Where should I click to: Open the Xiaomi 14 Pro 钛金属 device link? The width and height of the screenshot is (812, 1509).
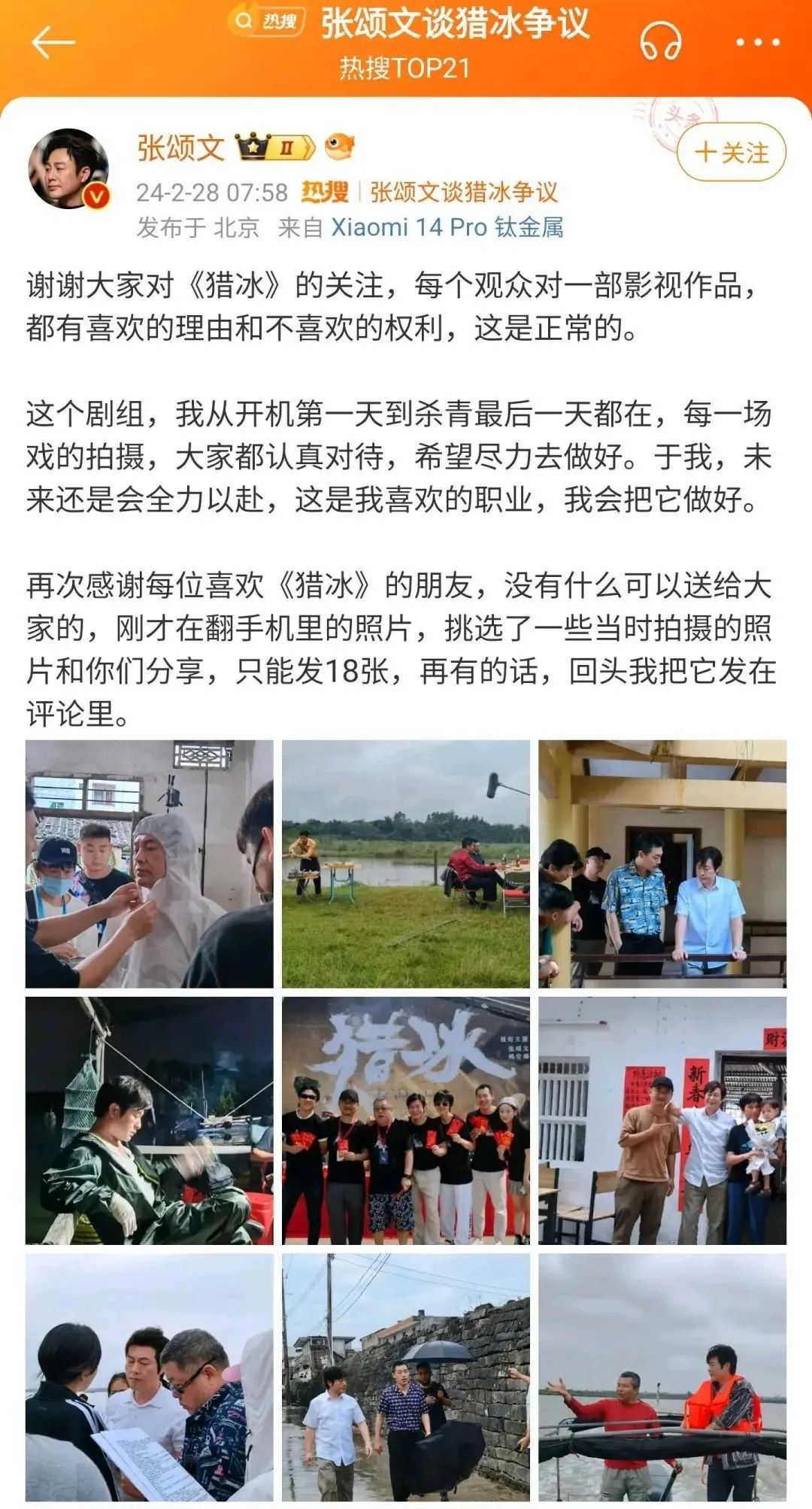click(447, 227)
